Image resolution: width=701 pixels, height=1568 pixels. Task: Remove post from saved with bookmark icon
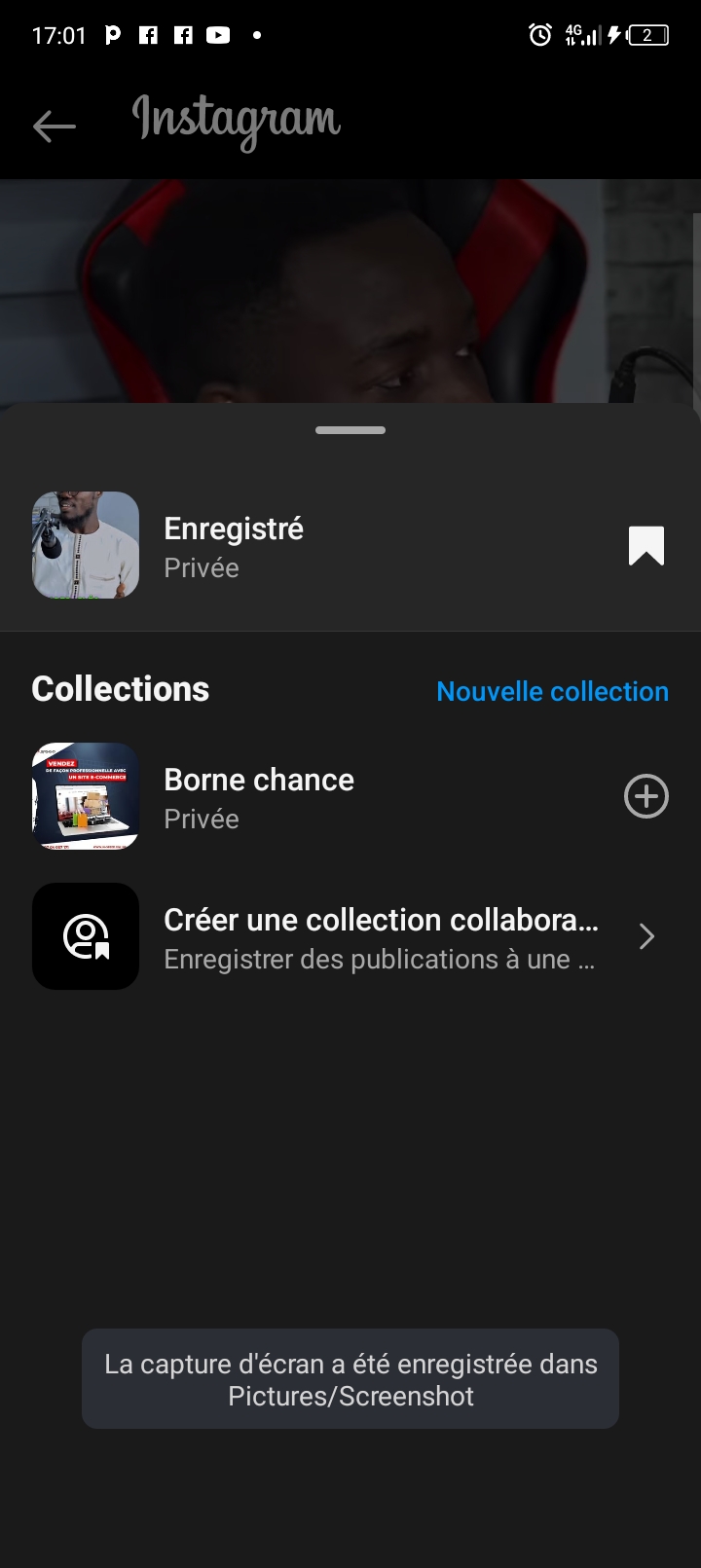pos(646,546)
